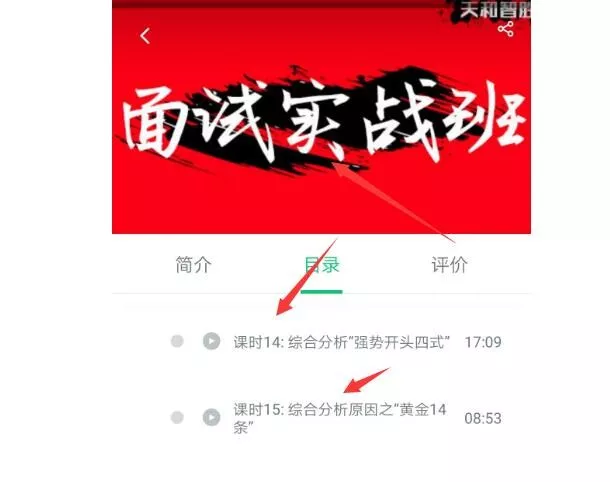Go back using the arrow icon
This screenshot has height=482, width=610.
click(145, 36)
